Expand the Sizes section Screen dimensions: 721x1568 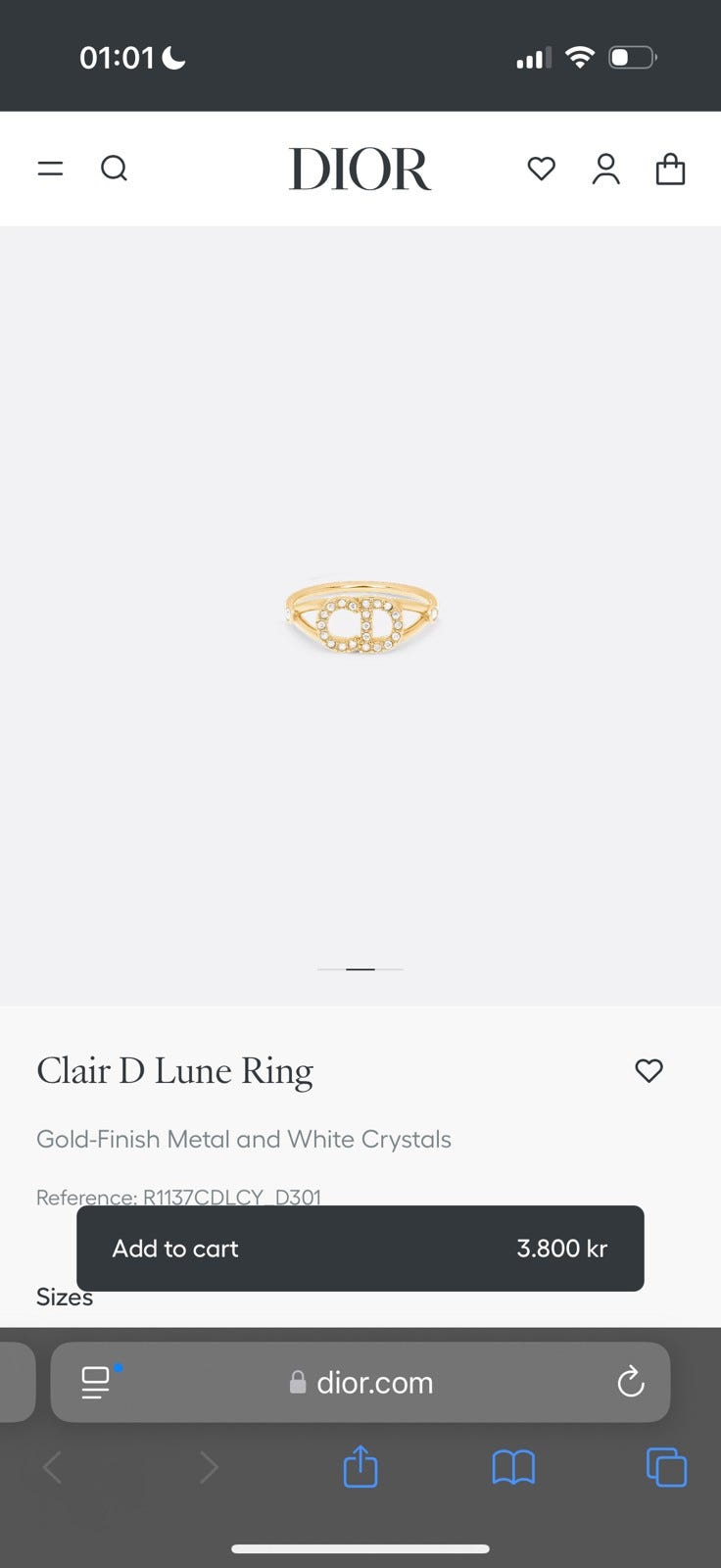click(64, 1297)
